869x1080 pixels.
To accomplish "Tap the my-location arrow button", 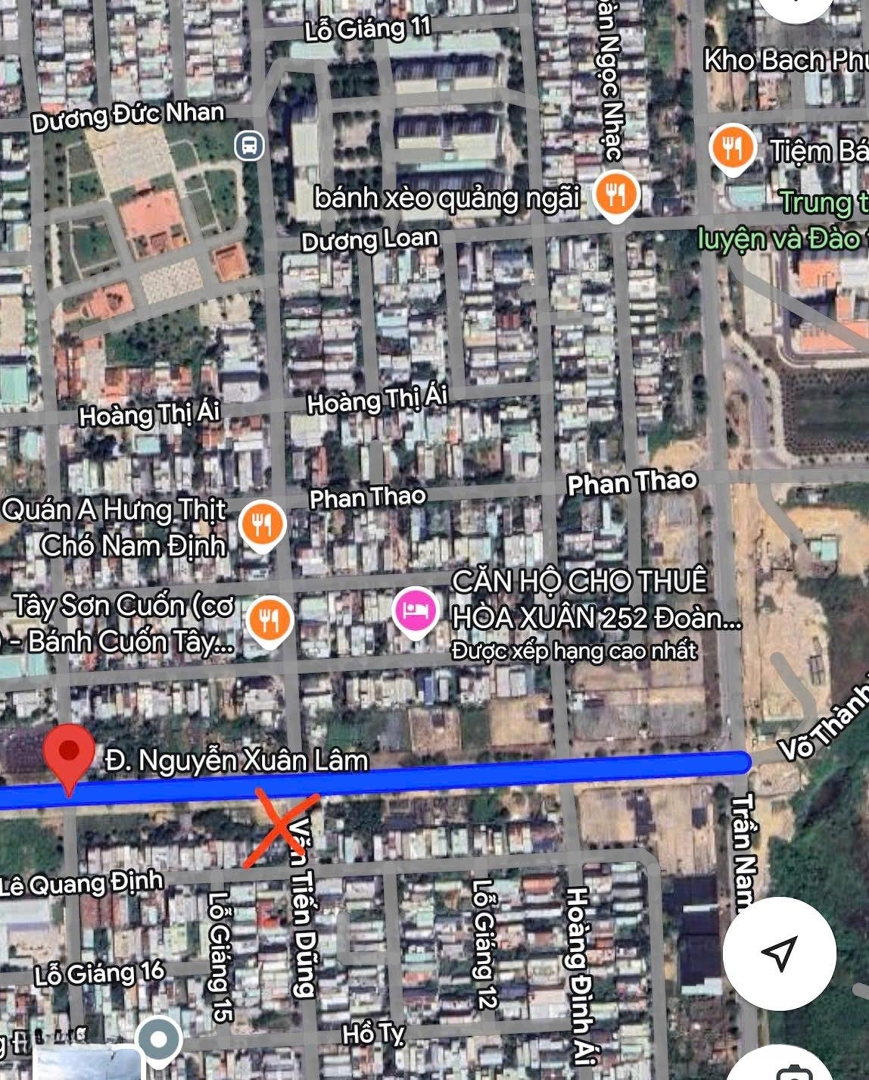I will point(779,953).
